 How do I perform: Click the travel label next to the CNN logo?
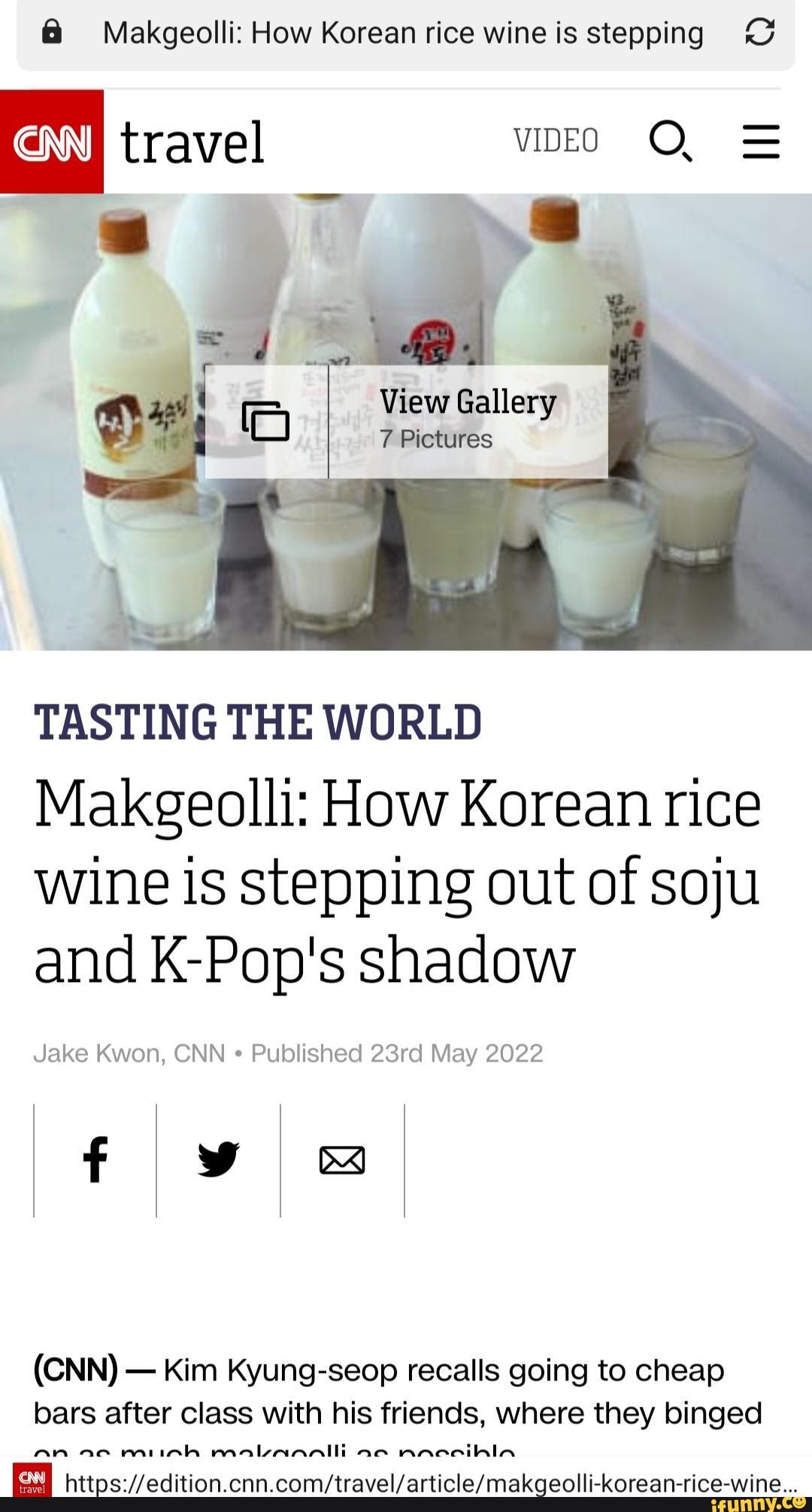tap(192, 141)
